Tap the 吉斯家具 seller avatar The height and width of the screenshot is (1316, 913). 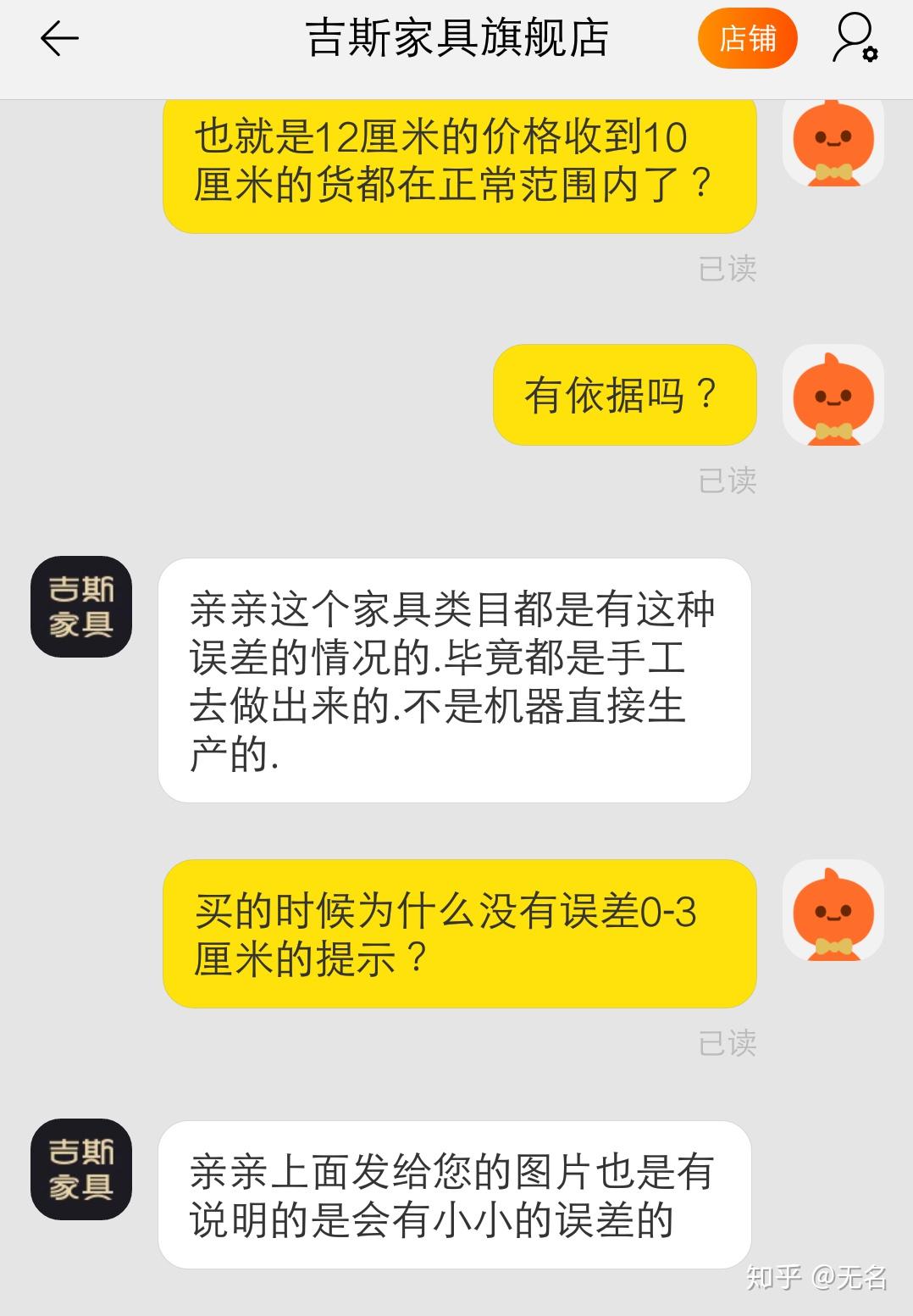pos(81,607)
